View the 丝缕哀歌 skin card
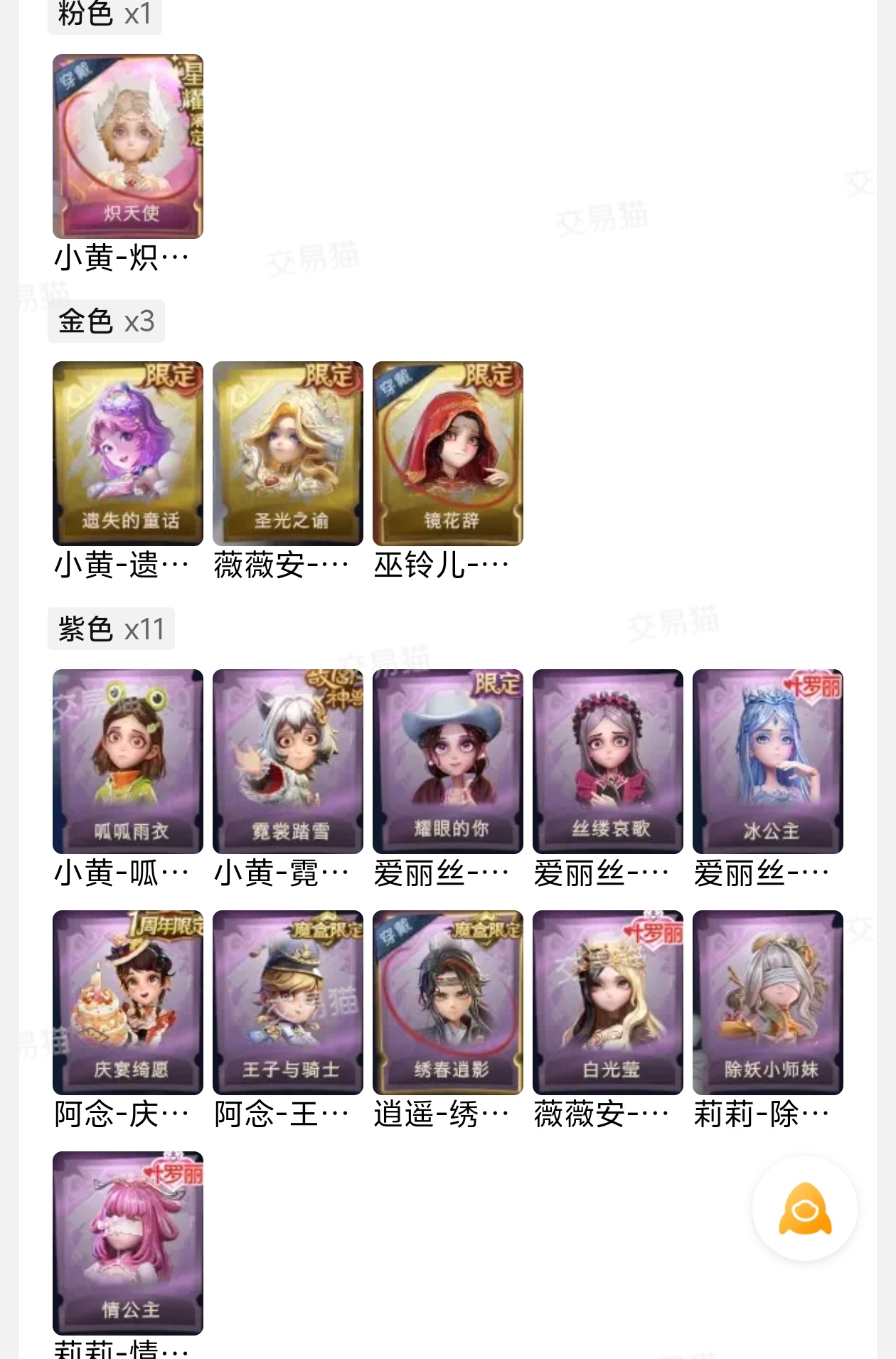896x1359 pixels. pos(608,761)
